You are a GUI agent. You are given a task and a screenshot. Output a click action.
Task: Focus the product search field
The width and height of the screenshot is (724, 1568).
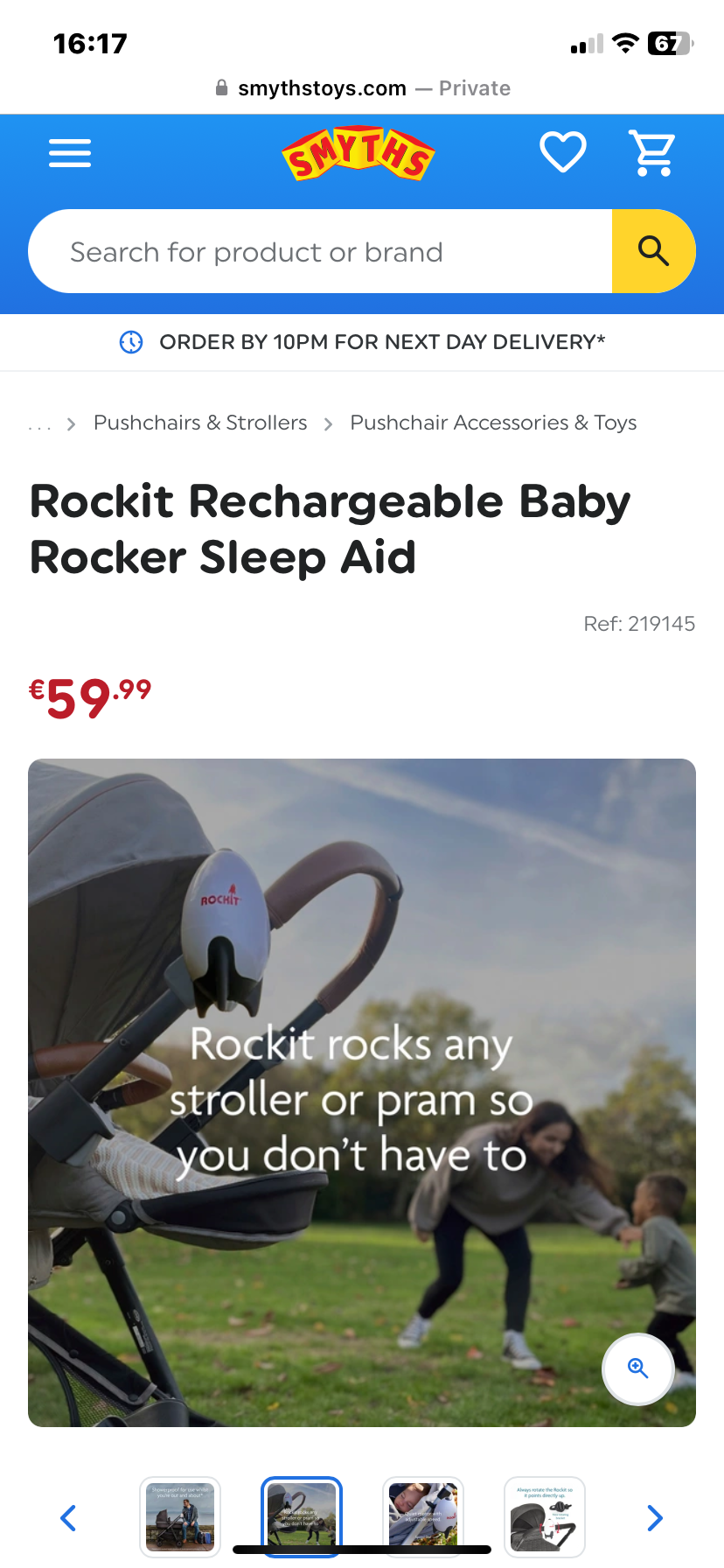tap(319, 252)
